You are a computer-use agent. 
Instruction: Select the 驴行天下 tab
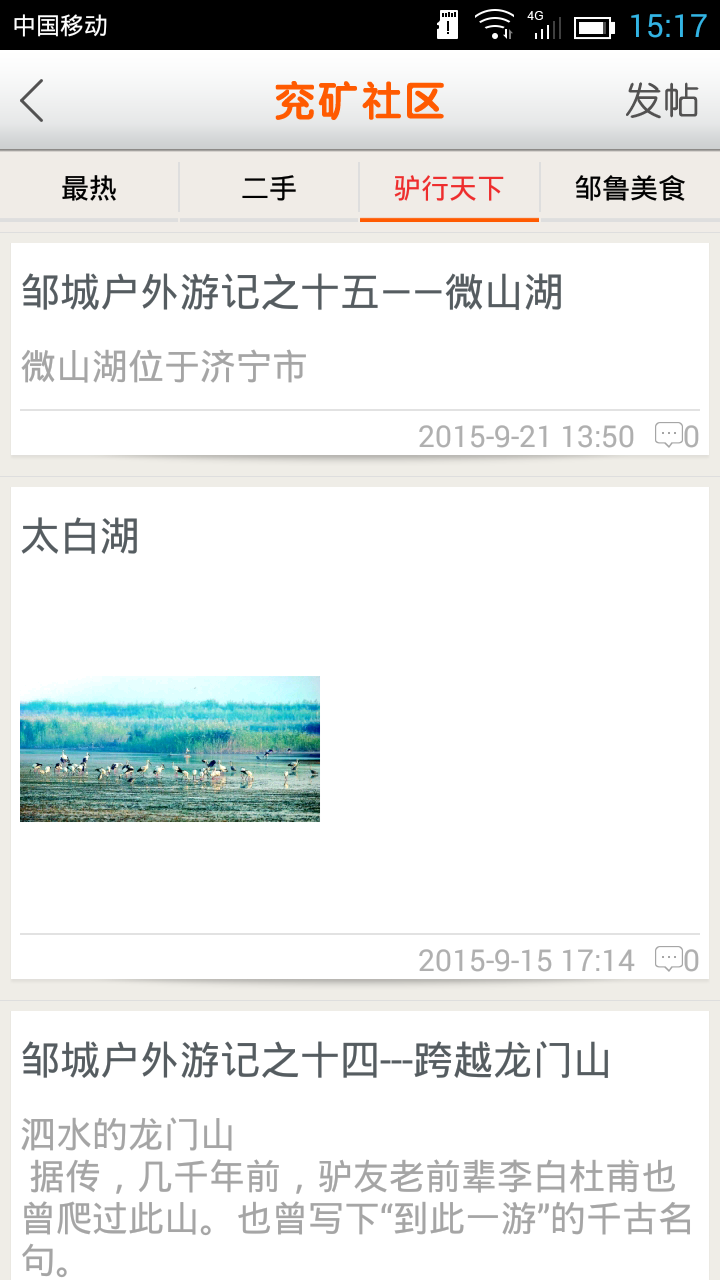click(x=449, y=188)
